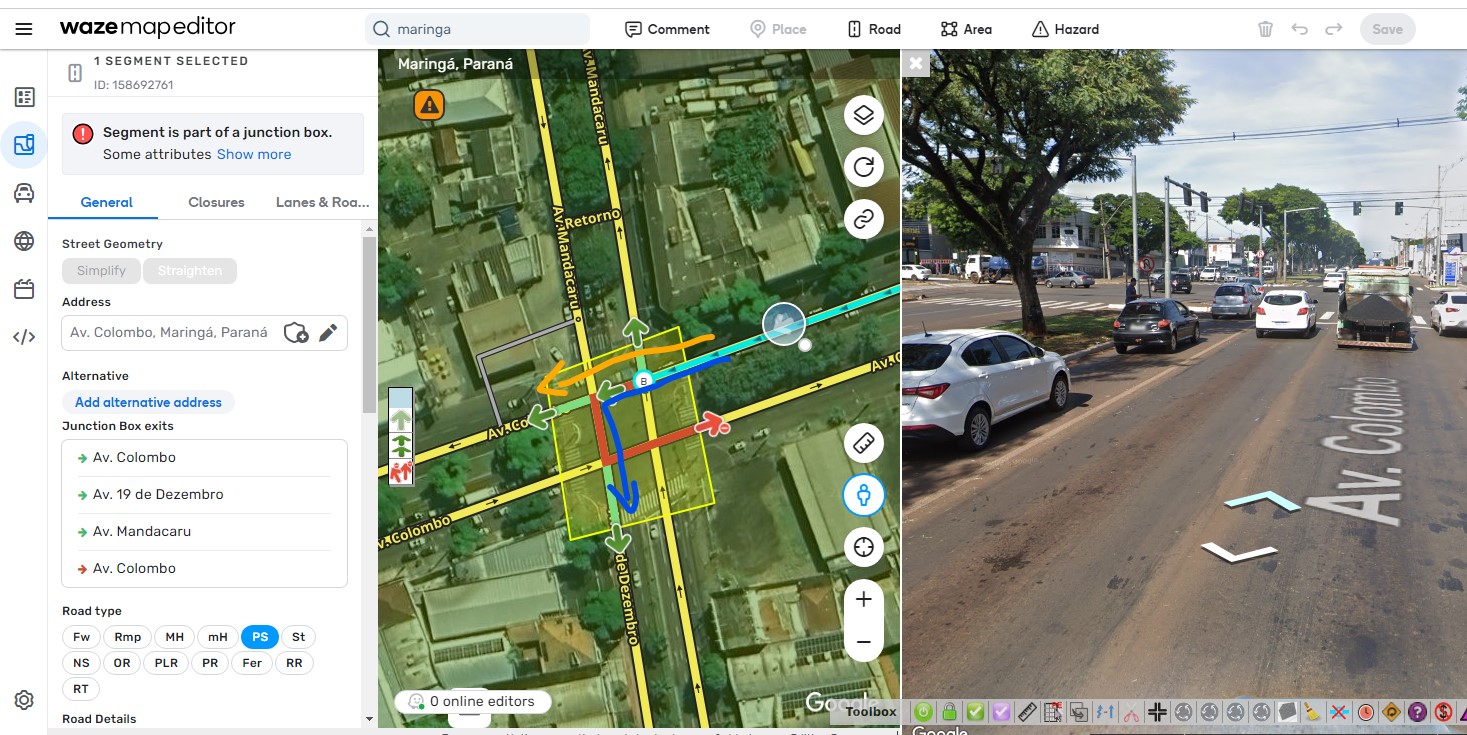Zoom out on the map
Screen dimensions: 1467x735
pyautogui.click(x=864, y=641)
